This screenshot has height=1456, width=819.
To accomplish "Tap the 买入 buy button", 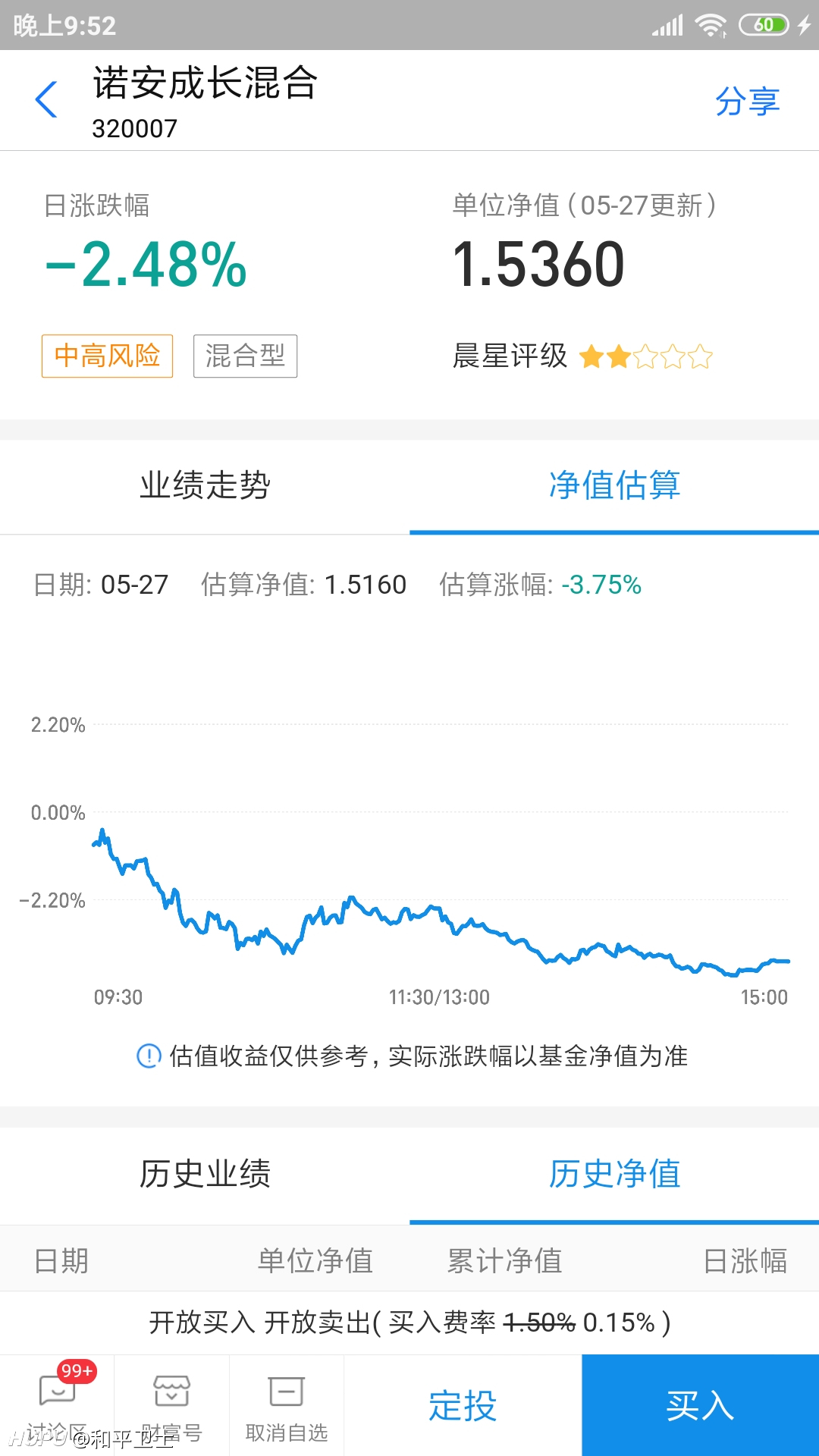I will tap(701, 1405).
